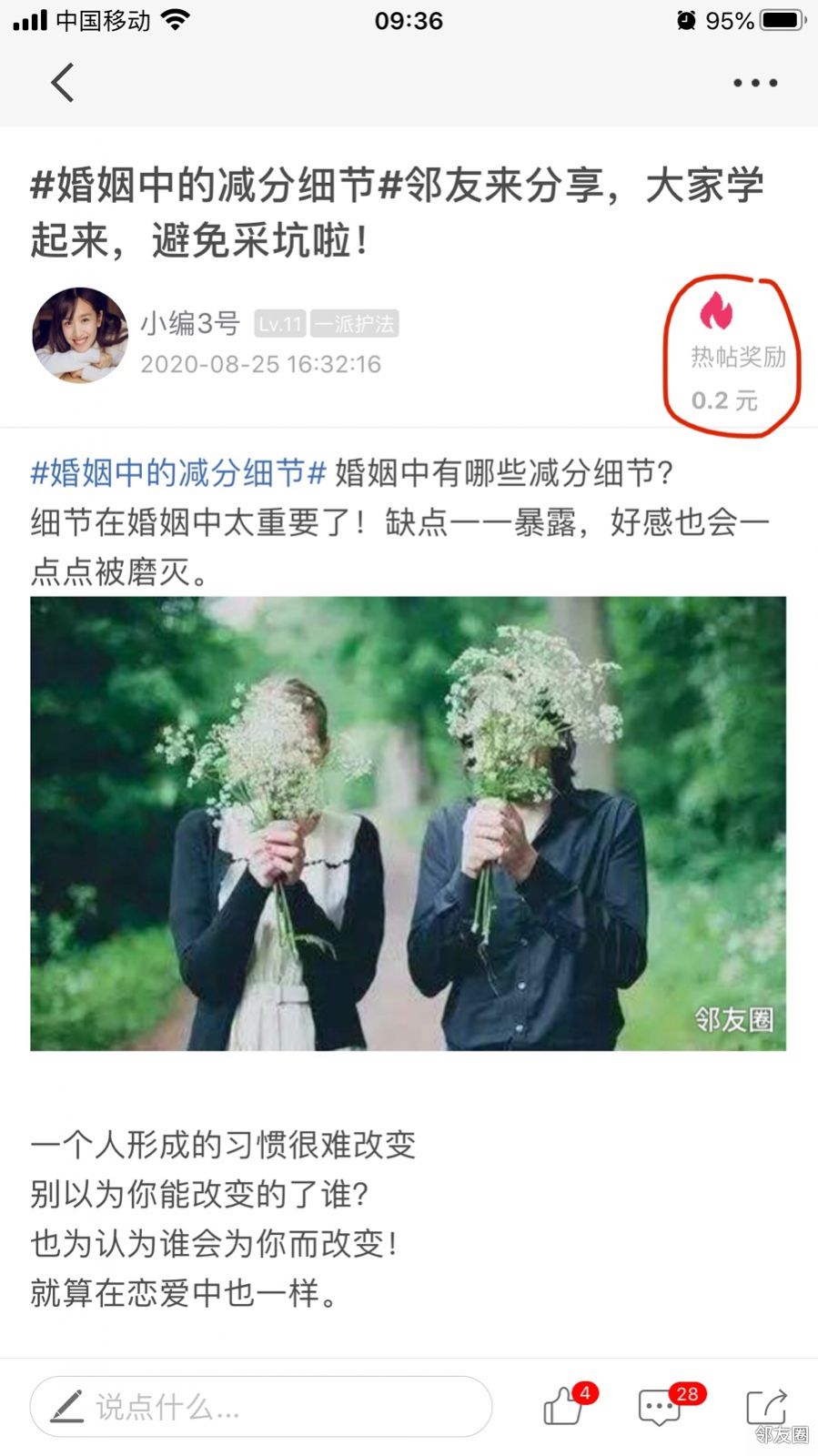Tap the 热帖奖励 hot post reward
Screen dimensions: 818x1456
(733, 357)
